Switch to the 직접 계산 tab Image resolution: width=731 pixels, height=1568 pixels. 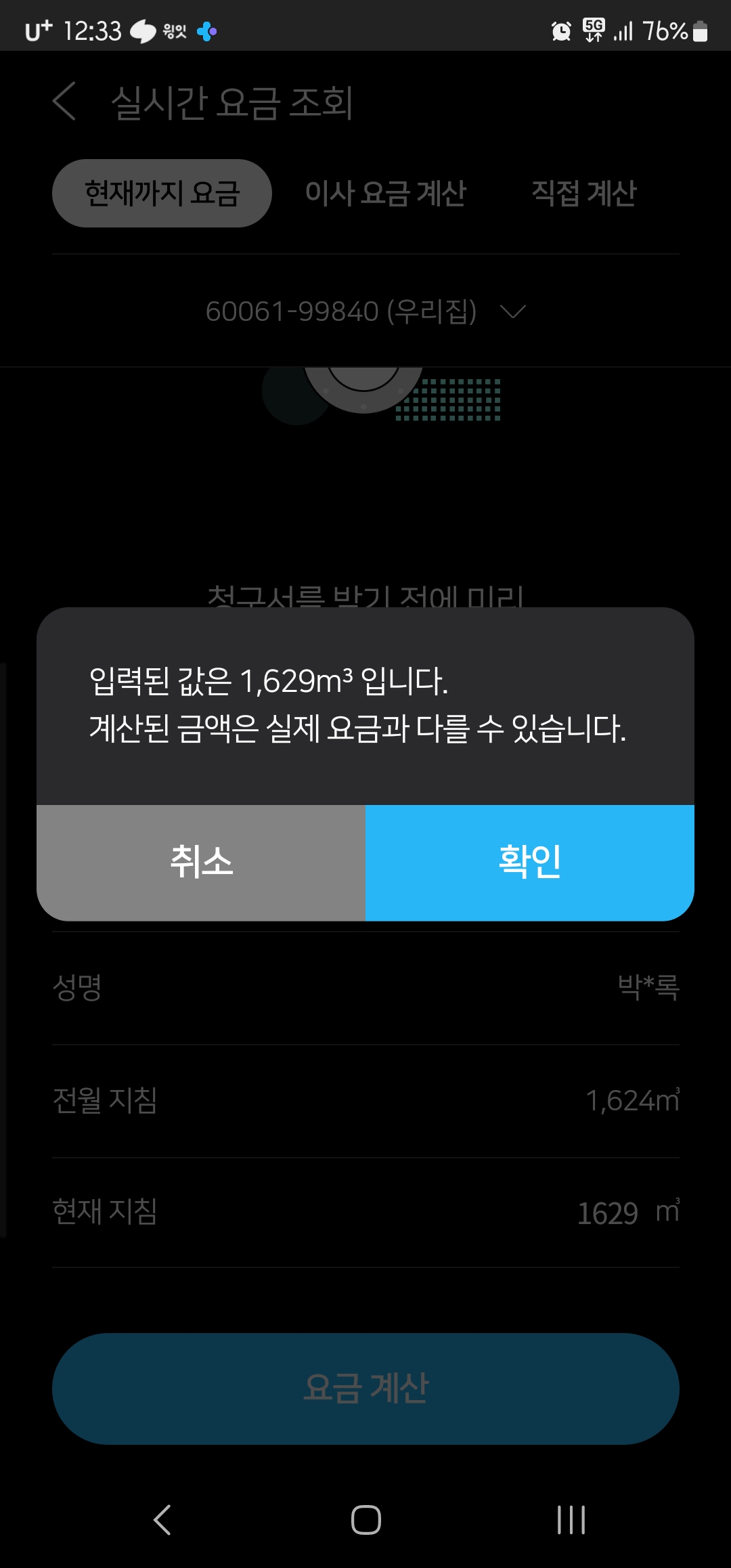click(x=583, y=193)
